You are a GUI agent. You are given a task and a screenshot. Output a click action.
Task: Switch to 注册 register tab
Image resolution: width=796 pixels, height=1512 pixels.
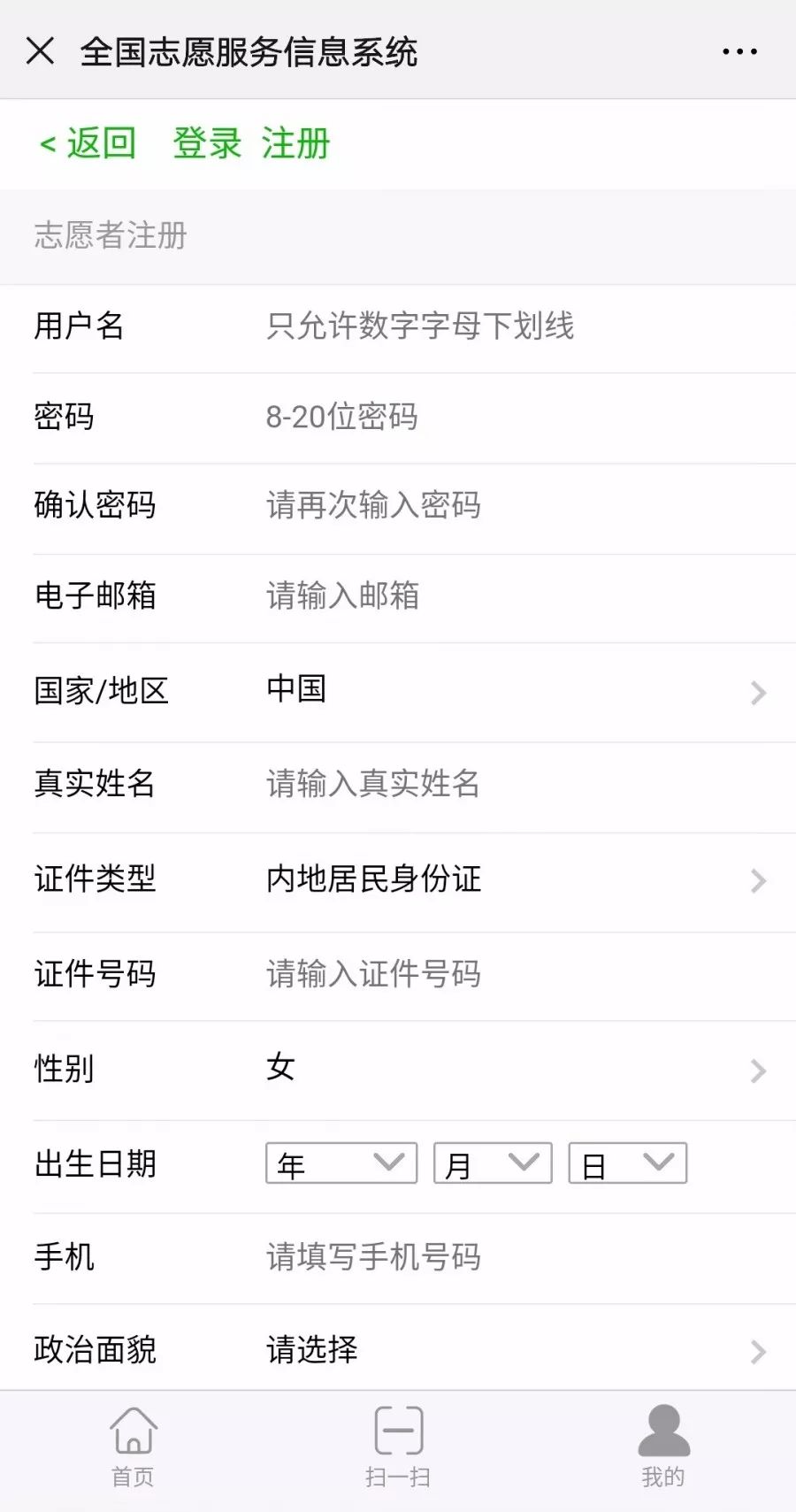click(x=295, y=143)
